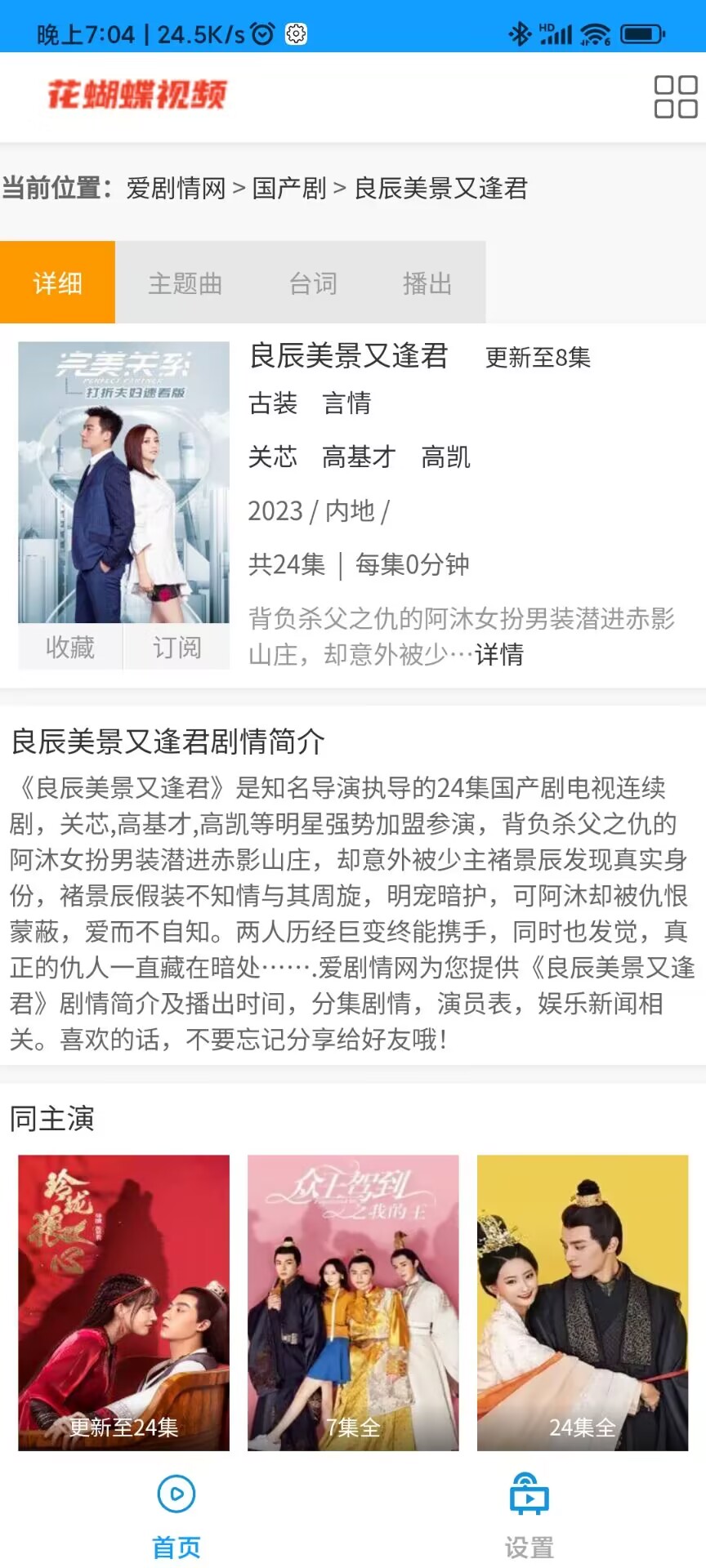Open the drama card labeled 更新至24集

pos(124,1302)
